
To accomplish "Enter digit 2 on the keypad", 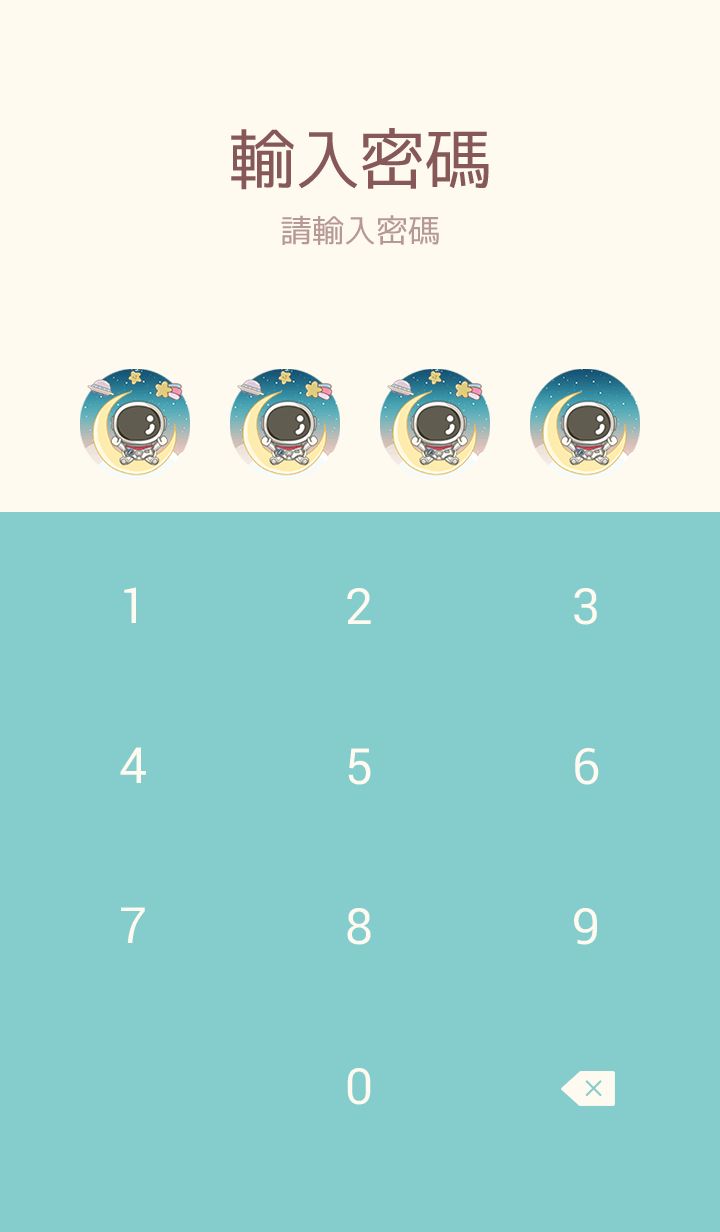I will [359, 607].
